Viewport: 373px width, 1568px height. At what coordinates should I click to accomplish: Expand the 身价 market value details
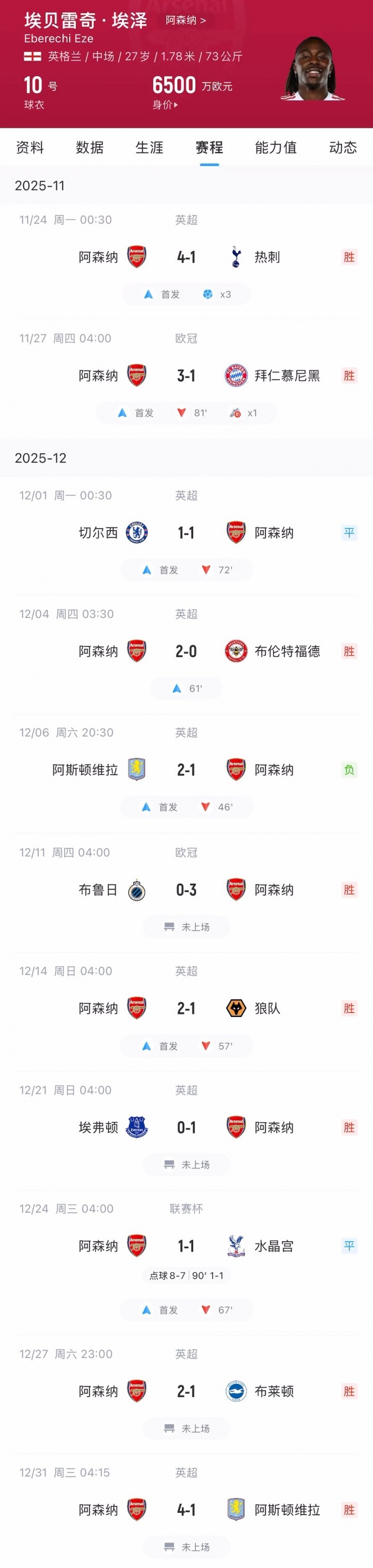165,105
